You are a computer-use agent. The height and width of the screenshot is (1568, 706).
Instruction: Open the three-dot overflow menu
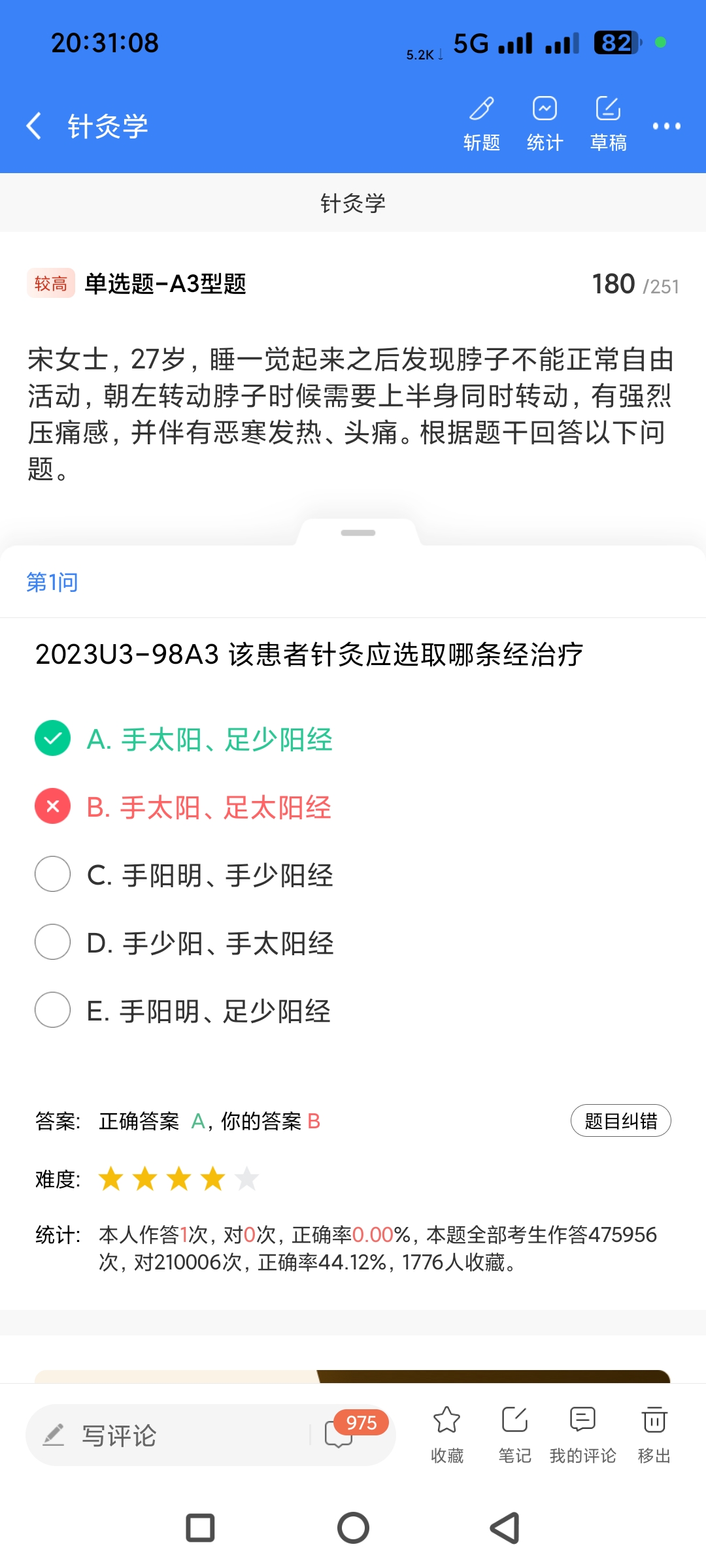tap(666, 126)
